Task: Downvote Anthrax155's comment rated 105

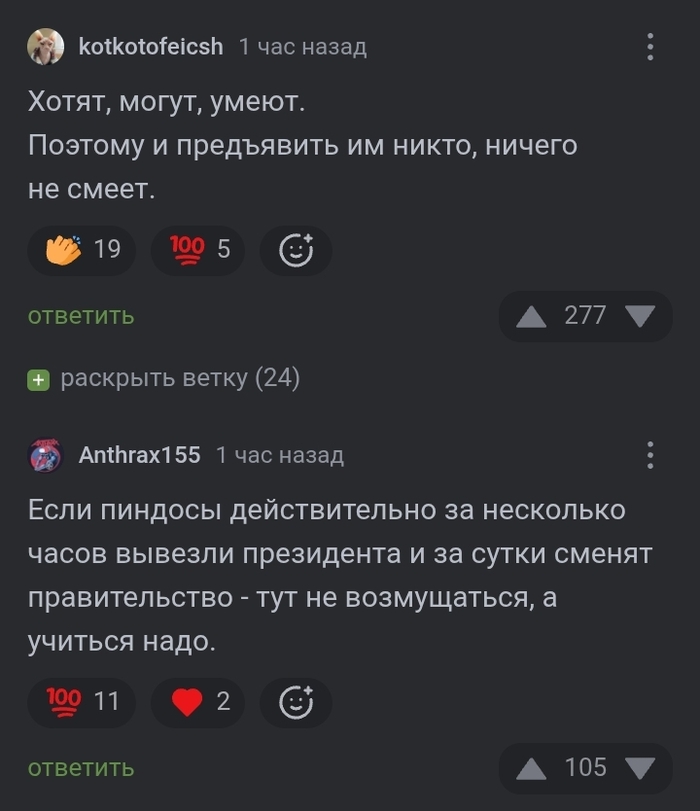Action: point(639,768)
